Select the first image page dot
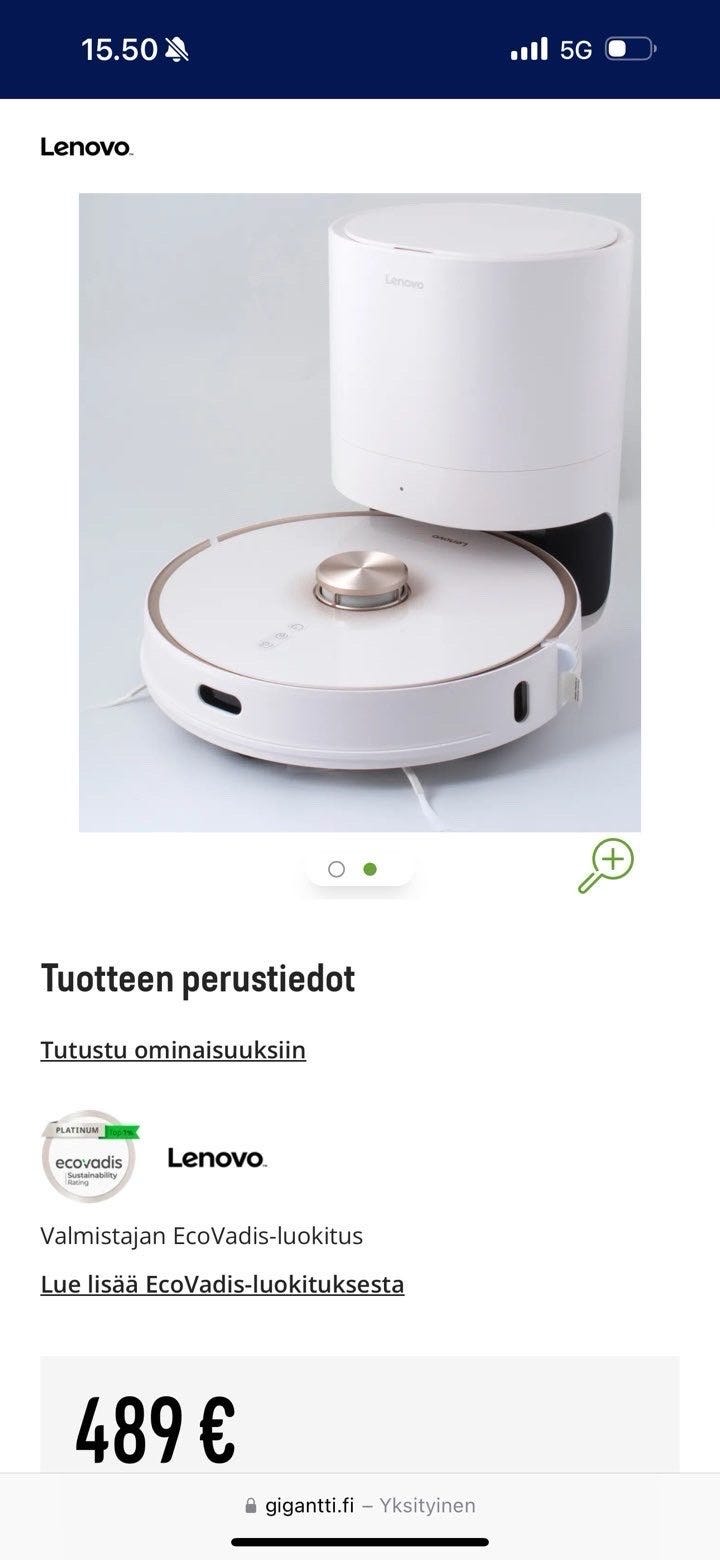 337,869
